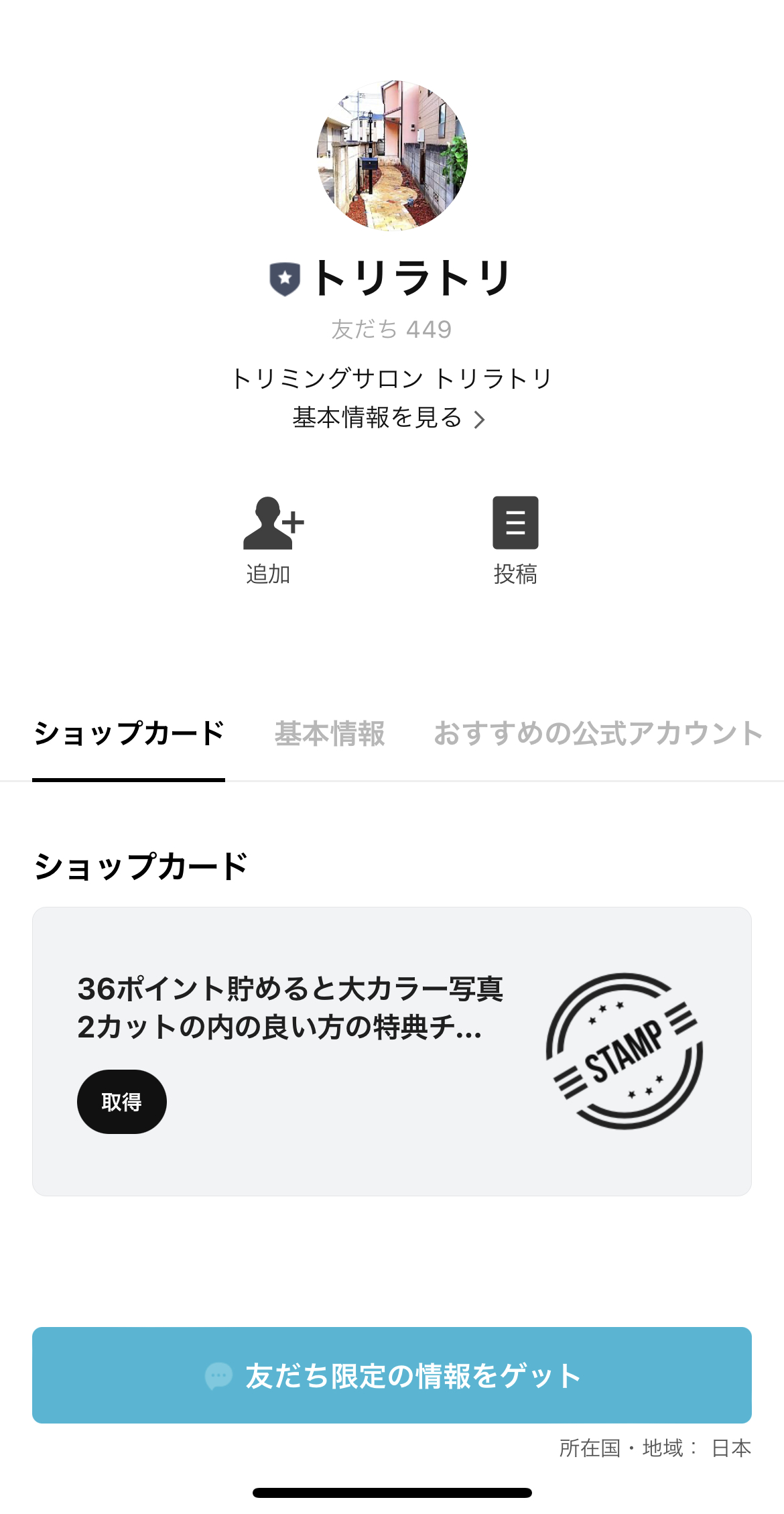Tap the profile photo of トリラトリ

coord(391,156)
